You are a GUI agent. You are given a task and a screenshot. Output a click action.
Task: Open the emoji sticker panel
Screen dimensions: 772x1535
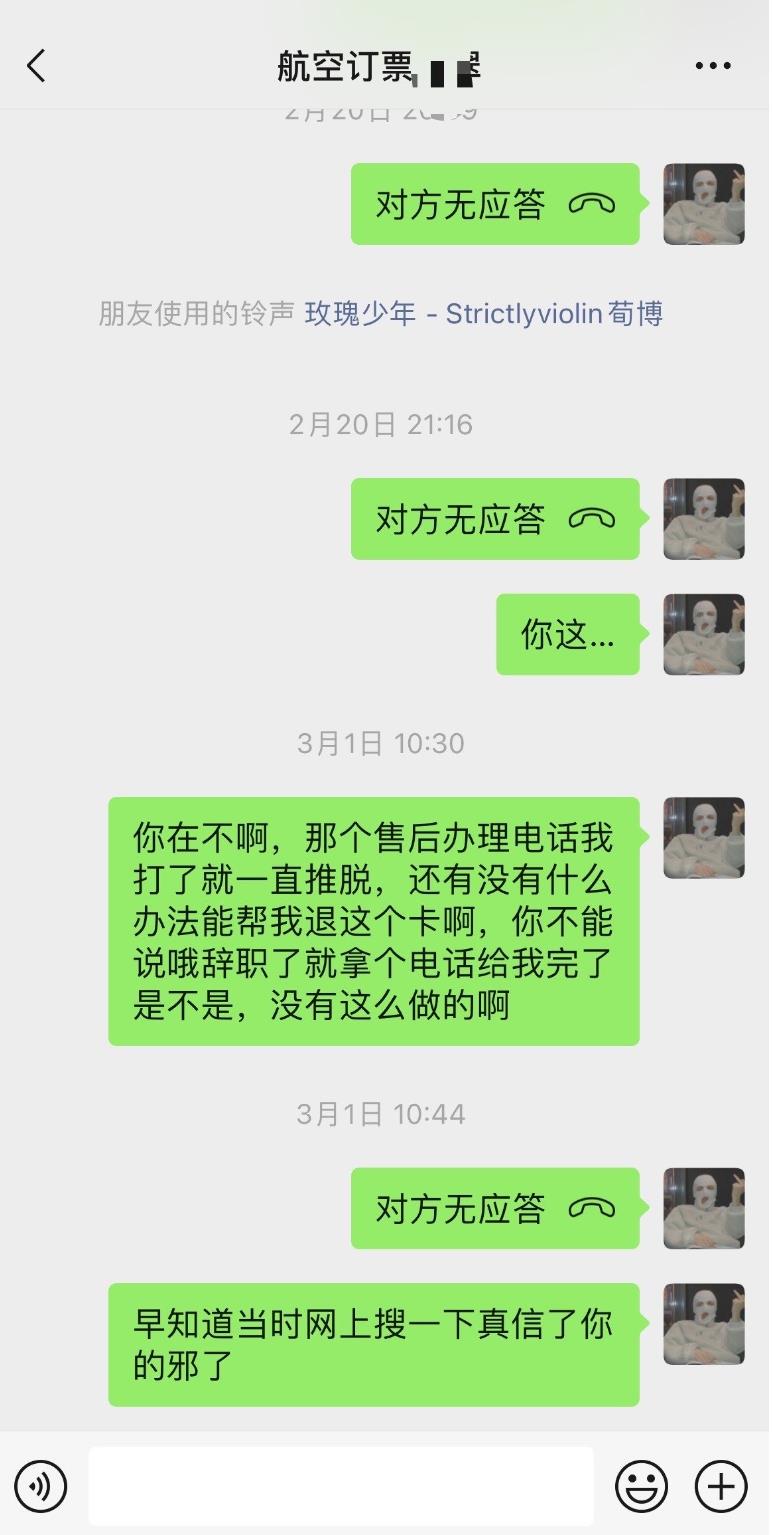641,1485
